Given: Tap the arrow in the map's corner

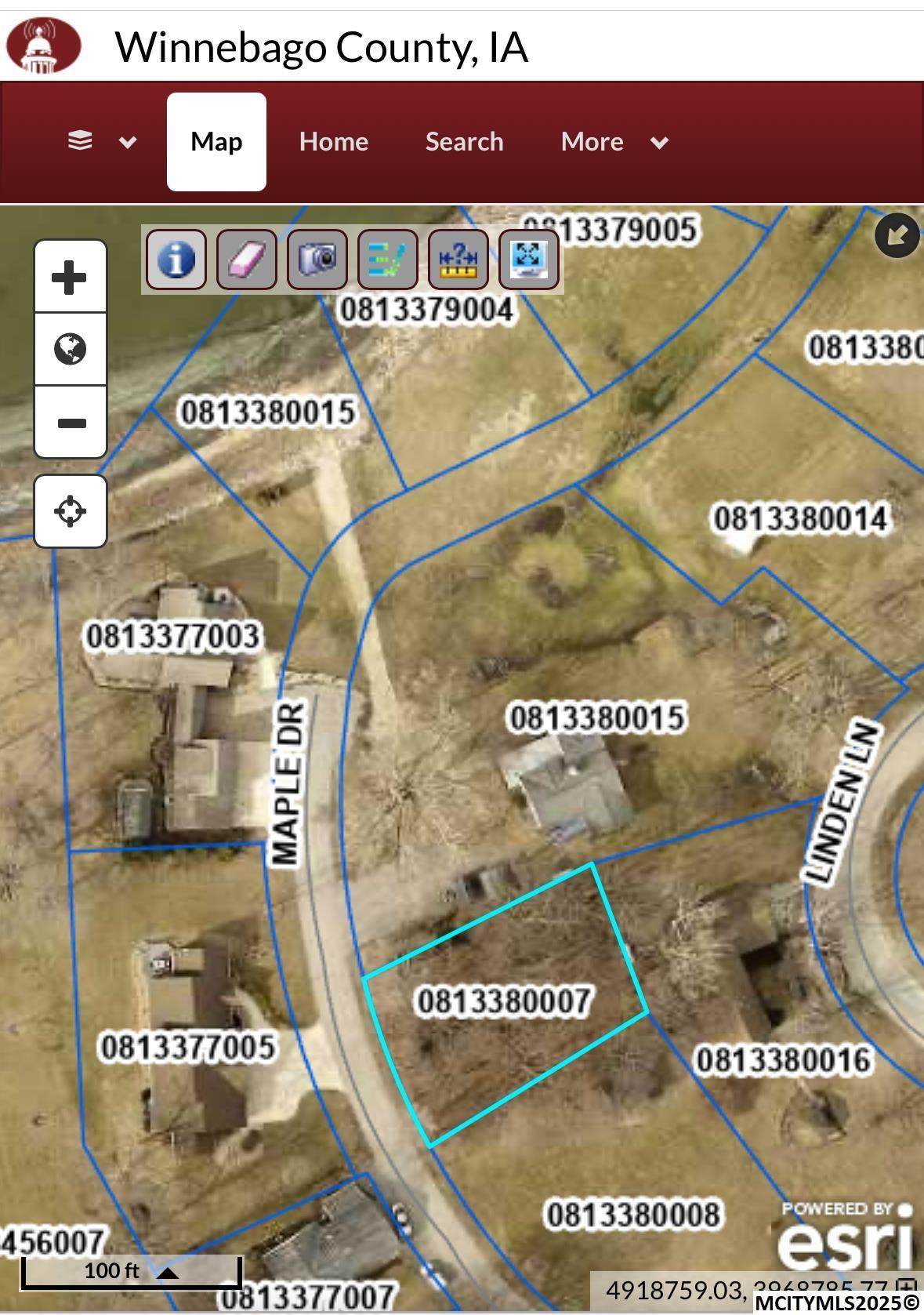Looking at the screenshot, I should pos(897,234).
